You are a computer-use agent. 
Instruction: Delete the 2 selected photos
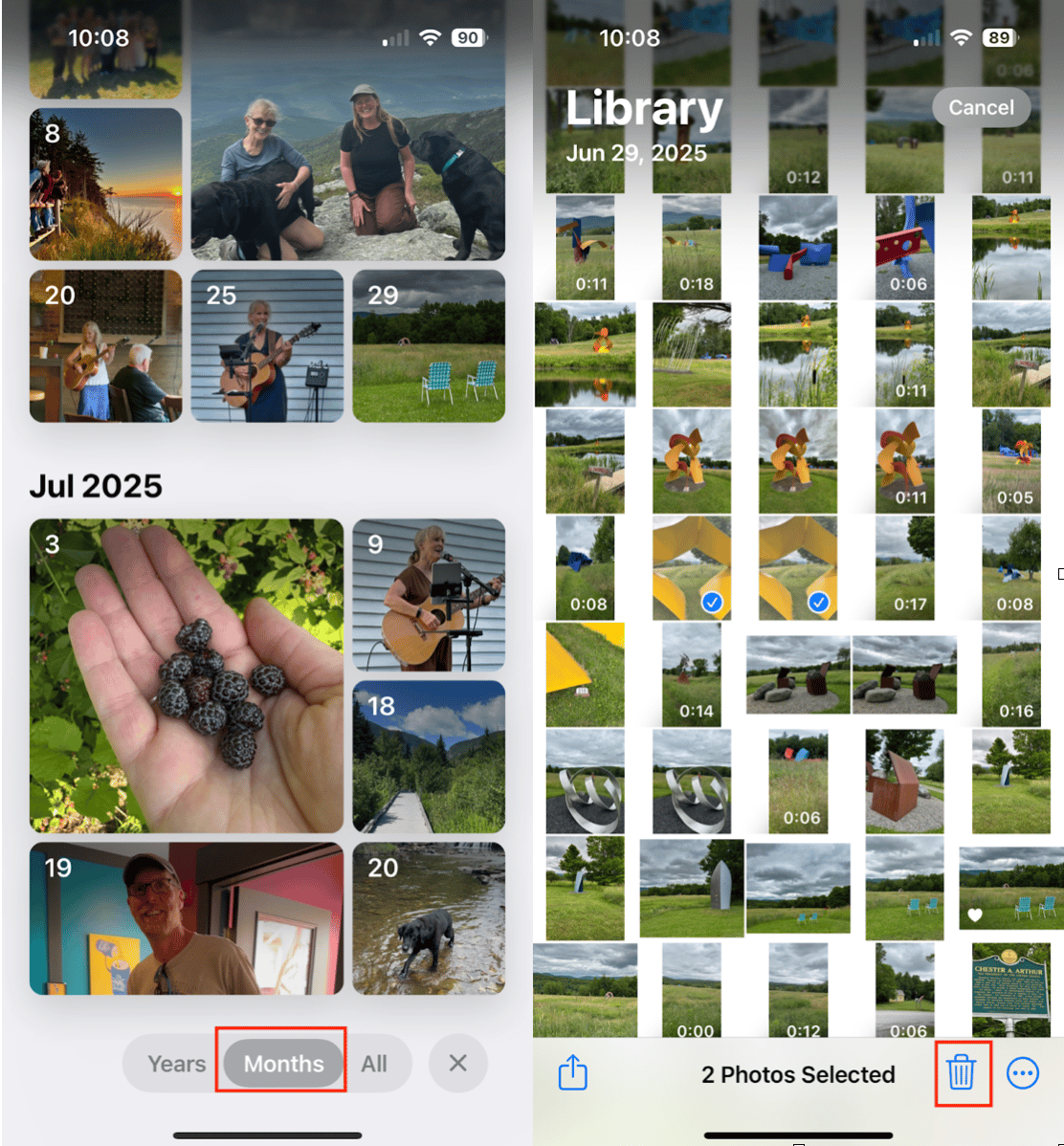point(961,1072)
